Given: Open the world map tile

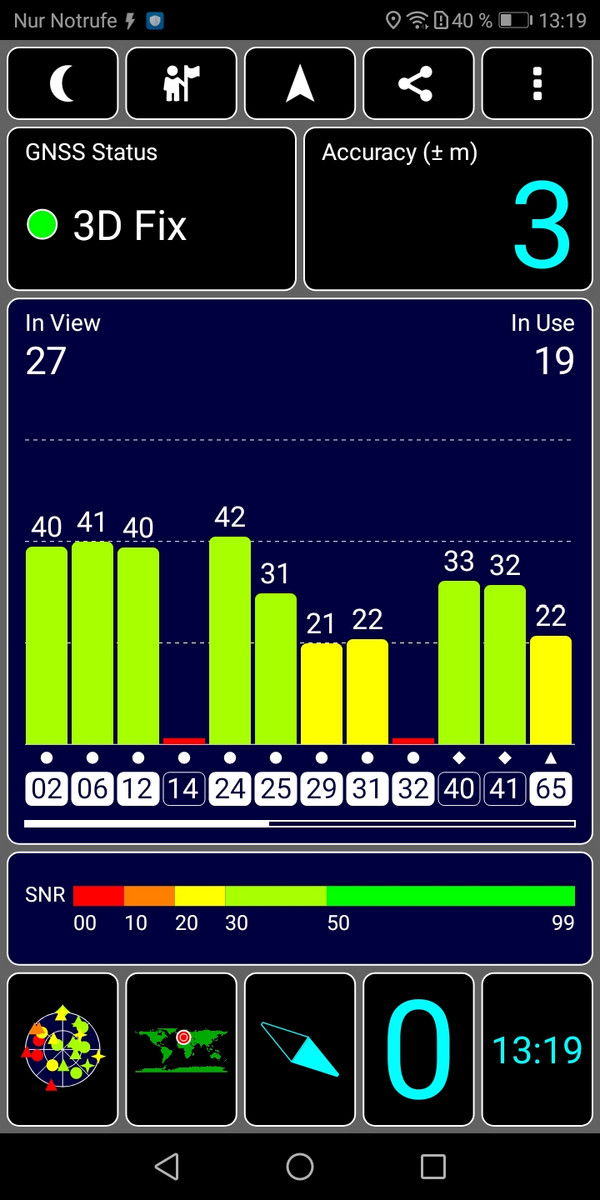Looking at the screenshot, I should 181,1049.
